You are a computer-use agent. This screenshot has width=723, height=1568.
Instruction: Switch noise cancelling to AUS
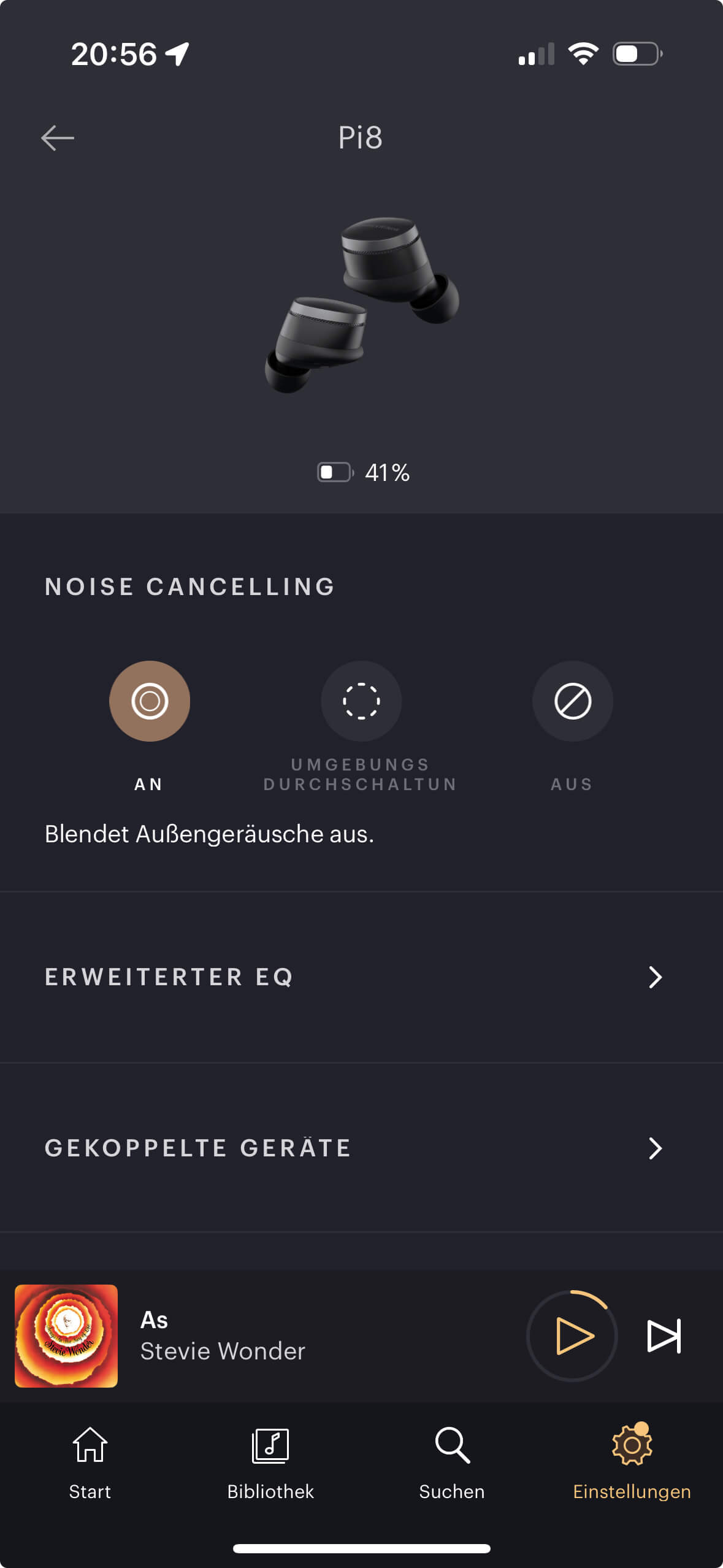click(x=572, y=701)
